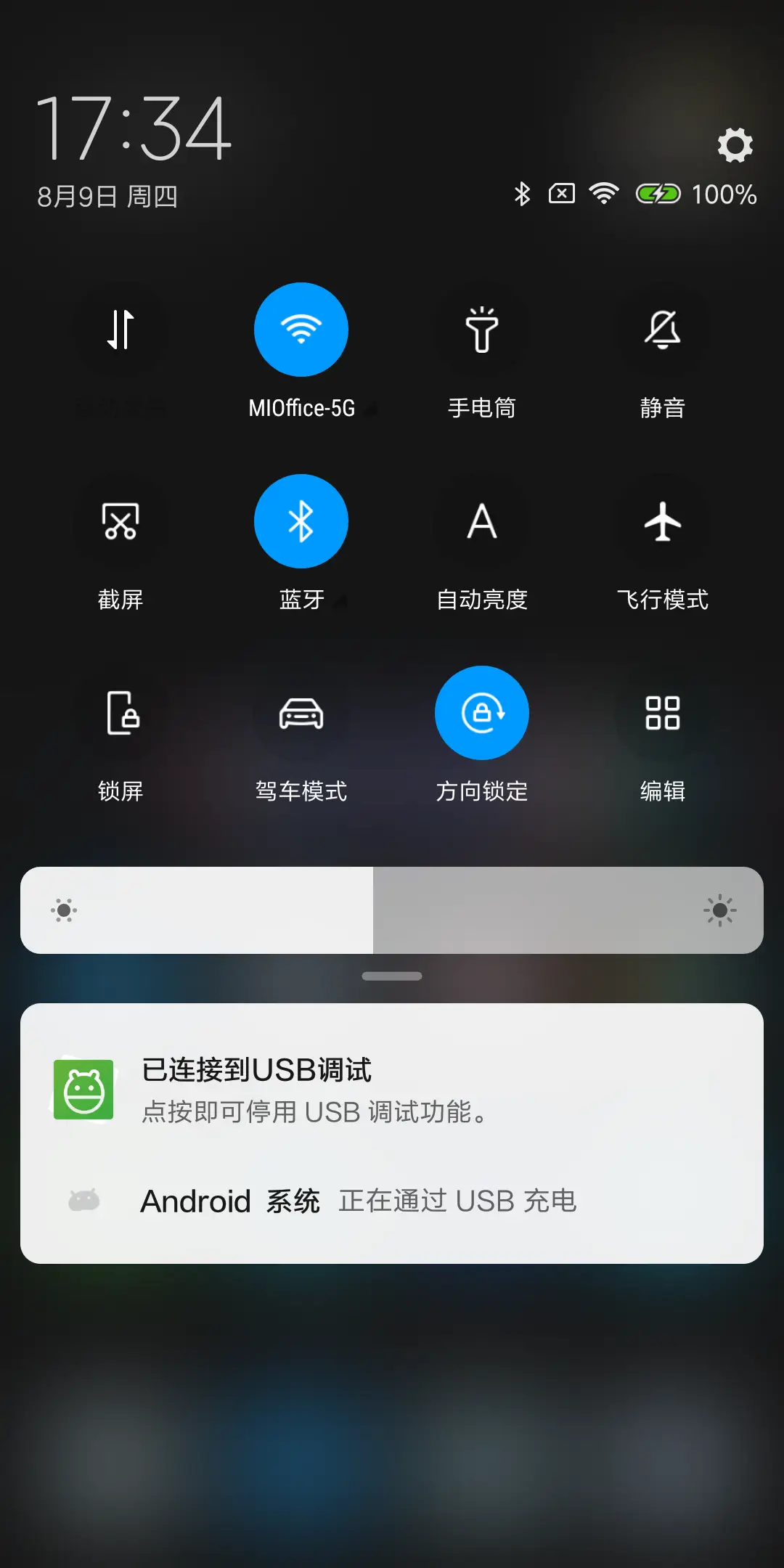The image size is (784, 1568).
Task: Turn off orientation lock (方向锁定)
Action: 481,714
